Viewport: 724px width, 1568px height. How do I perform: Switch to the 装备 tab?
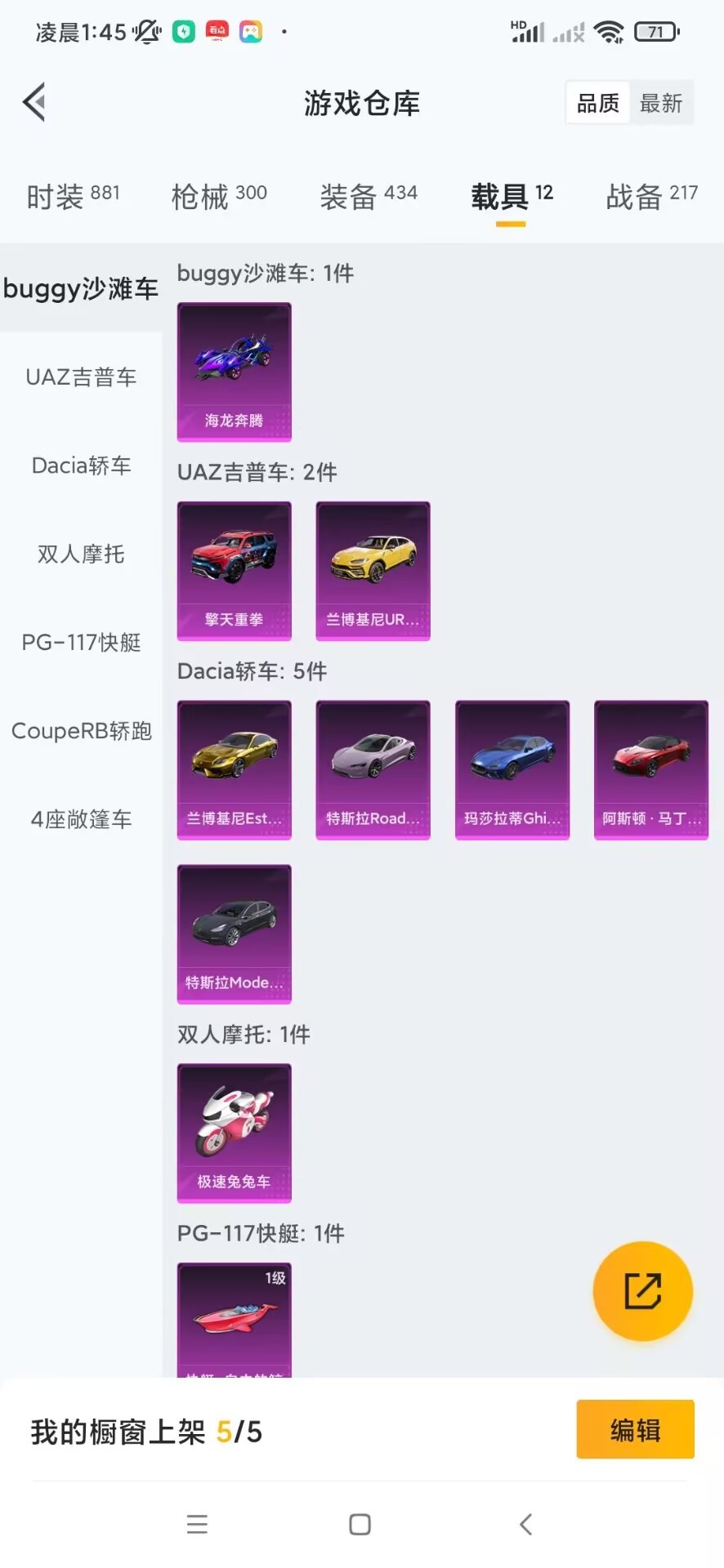point(368,196)
